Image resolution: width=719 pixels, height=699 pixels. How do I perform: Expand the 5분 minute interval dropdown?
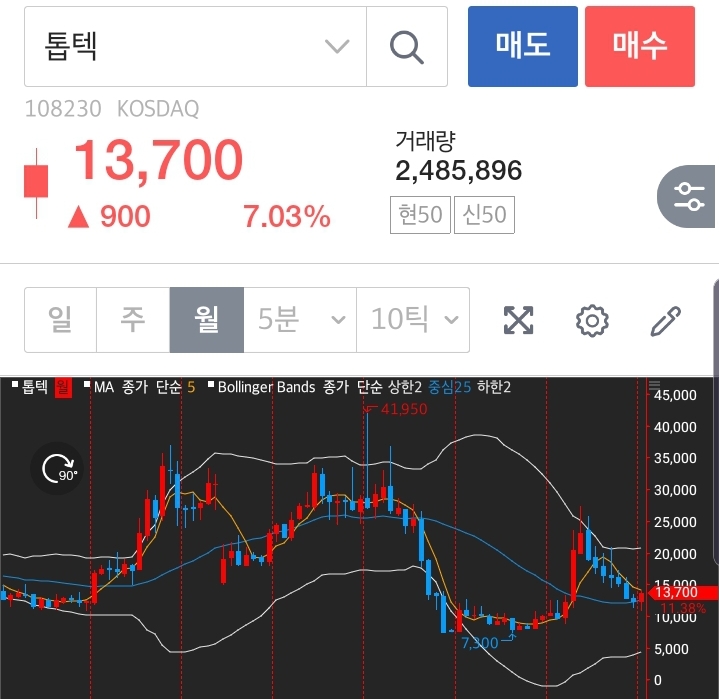point(300,320)
